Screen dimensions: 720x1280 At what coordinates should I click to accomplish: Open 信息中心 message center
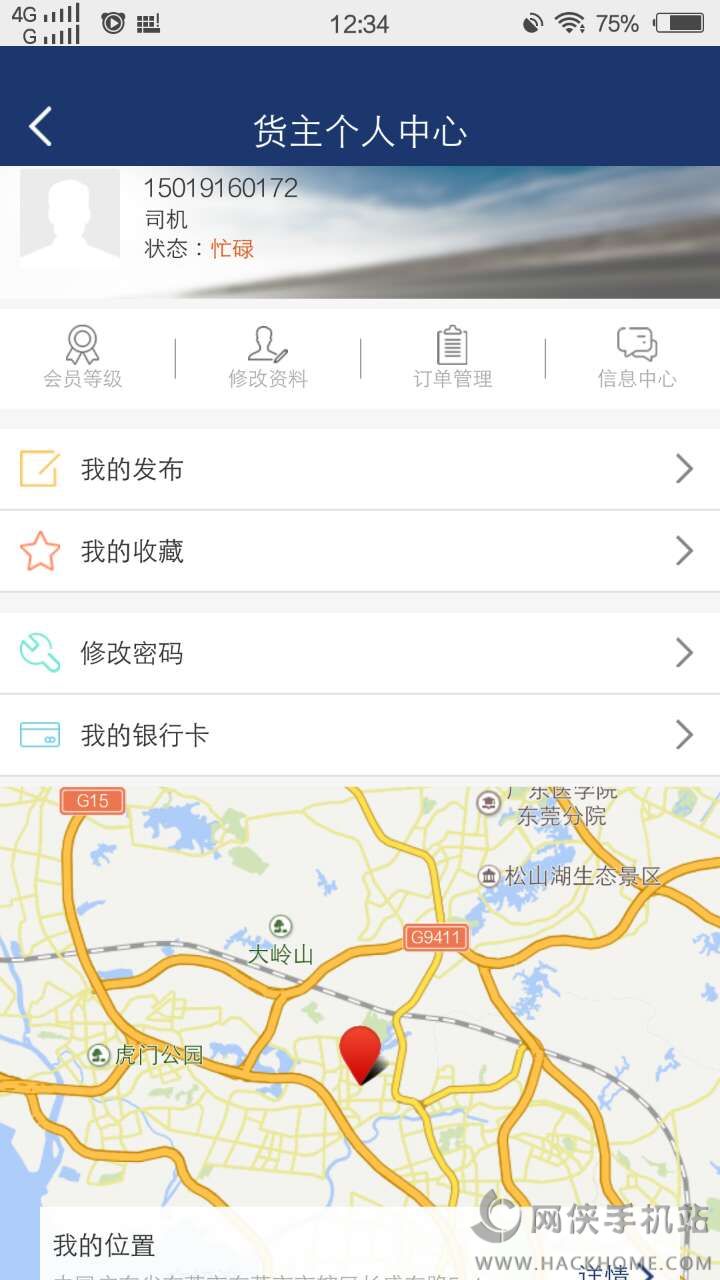(x=636, y=358)
